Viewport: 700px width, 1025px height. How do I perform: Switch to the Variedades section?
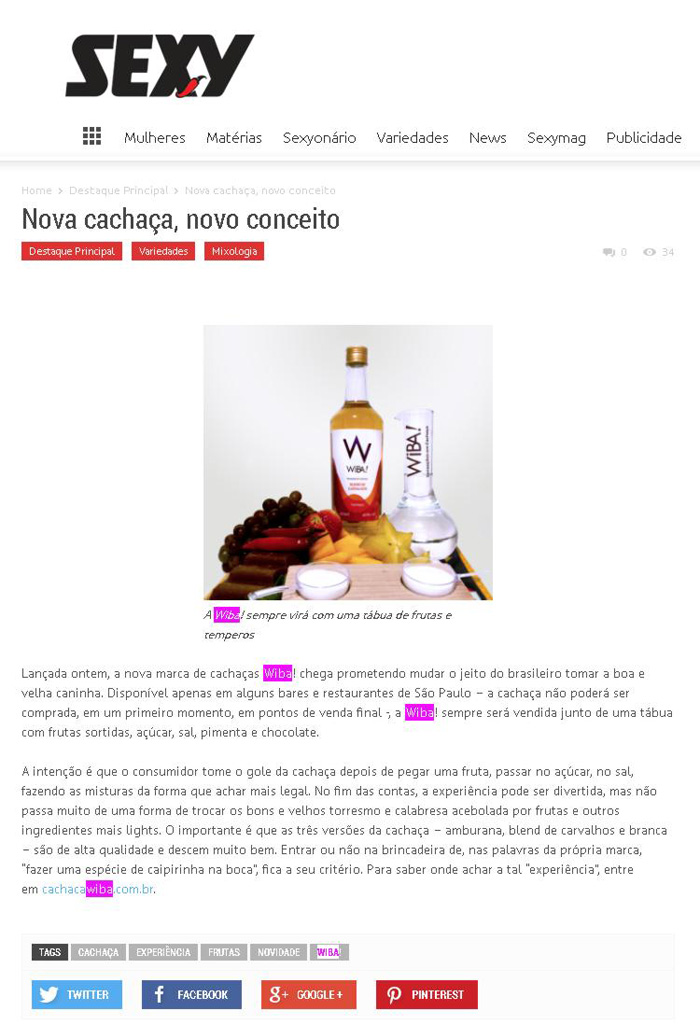[x=412, y=138]
